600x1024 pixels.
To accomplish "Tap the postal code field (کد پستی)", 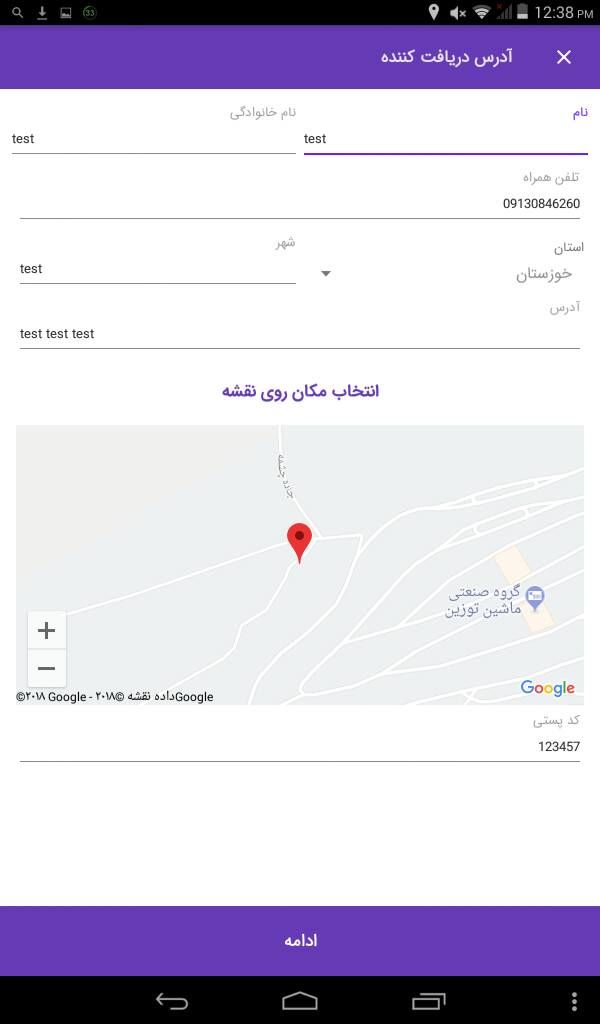I will click(300, 746).
